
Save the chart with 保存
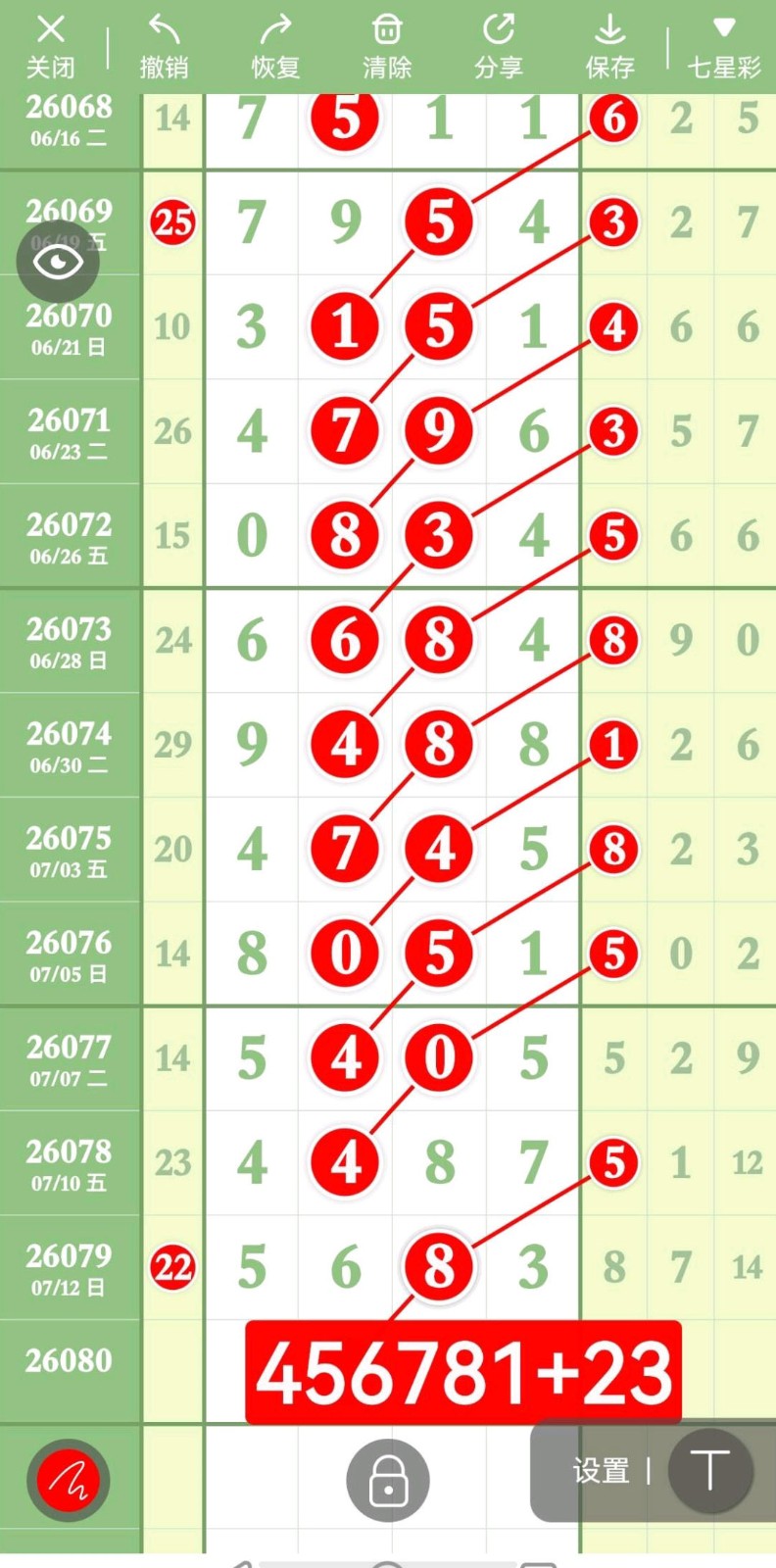609,46
